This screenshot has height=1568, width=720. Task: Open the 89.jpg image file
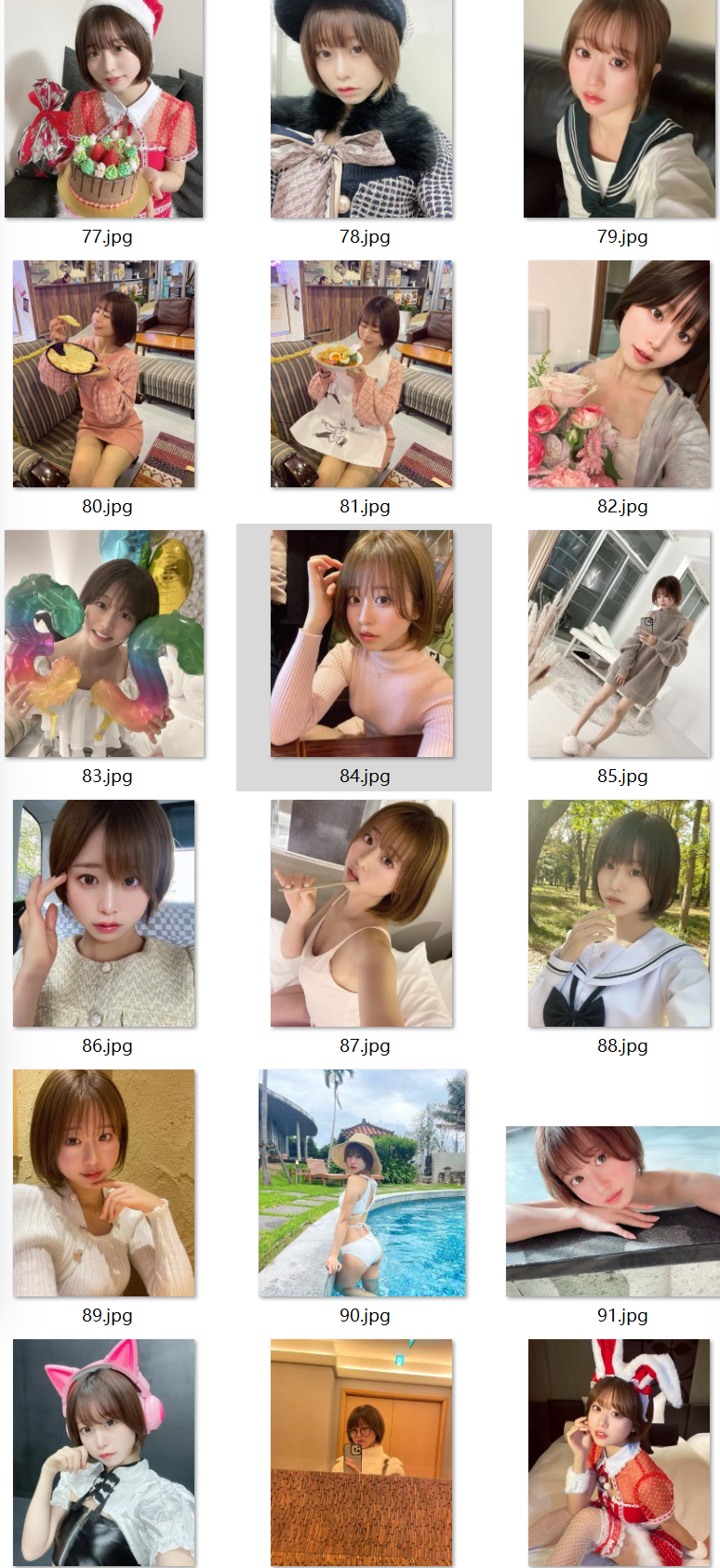104,1183
